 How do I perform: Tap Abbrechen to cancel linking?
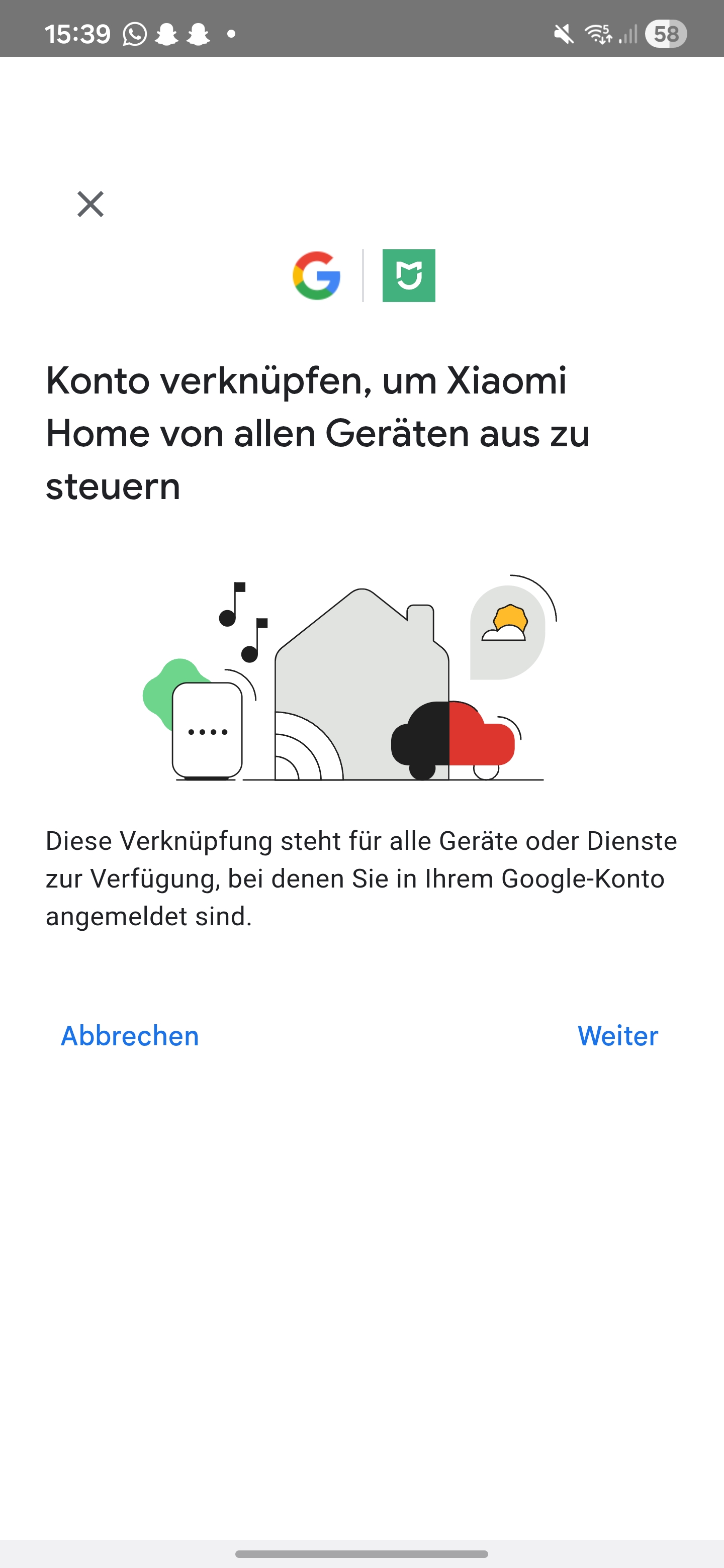pos(130,1035)
